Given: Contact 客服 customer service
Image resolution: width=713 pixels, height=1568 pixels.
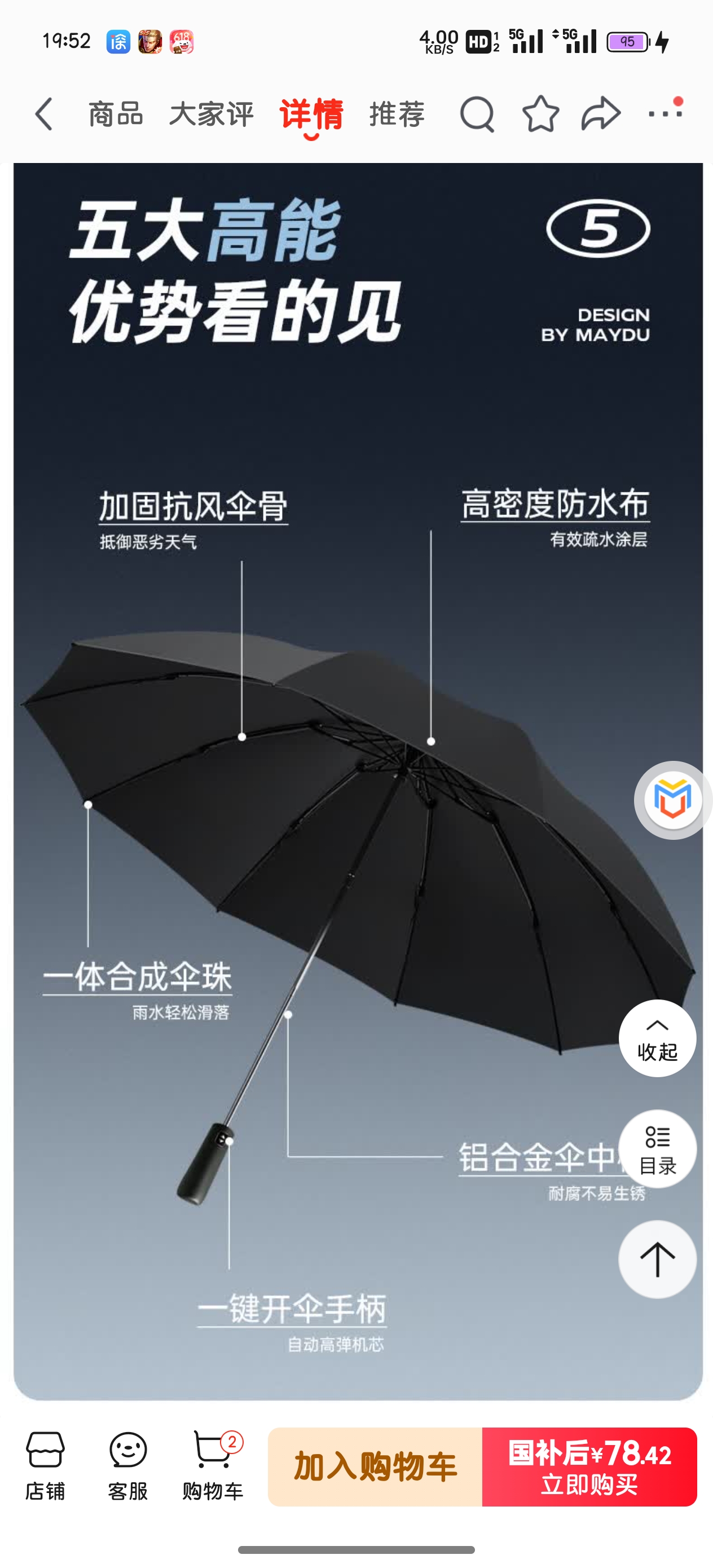Looking at the screenshot, I should coord(128,1465).
